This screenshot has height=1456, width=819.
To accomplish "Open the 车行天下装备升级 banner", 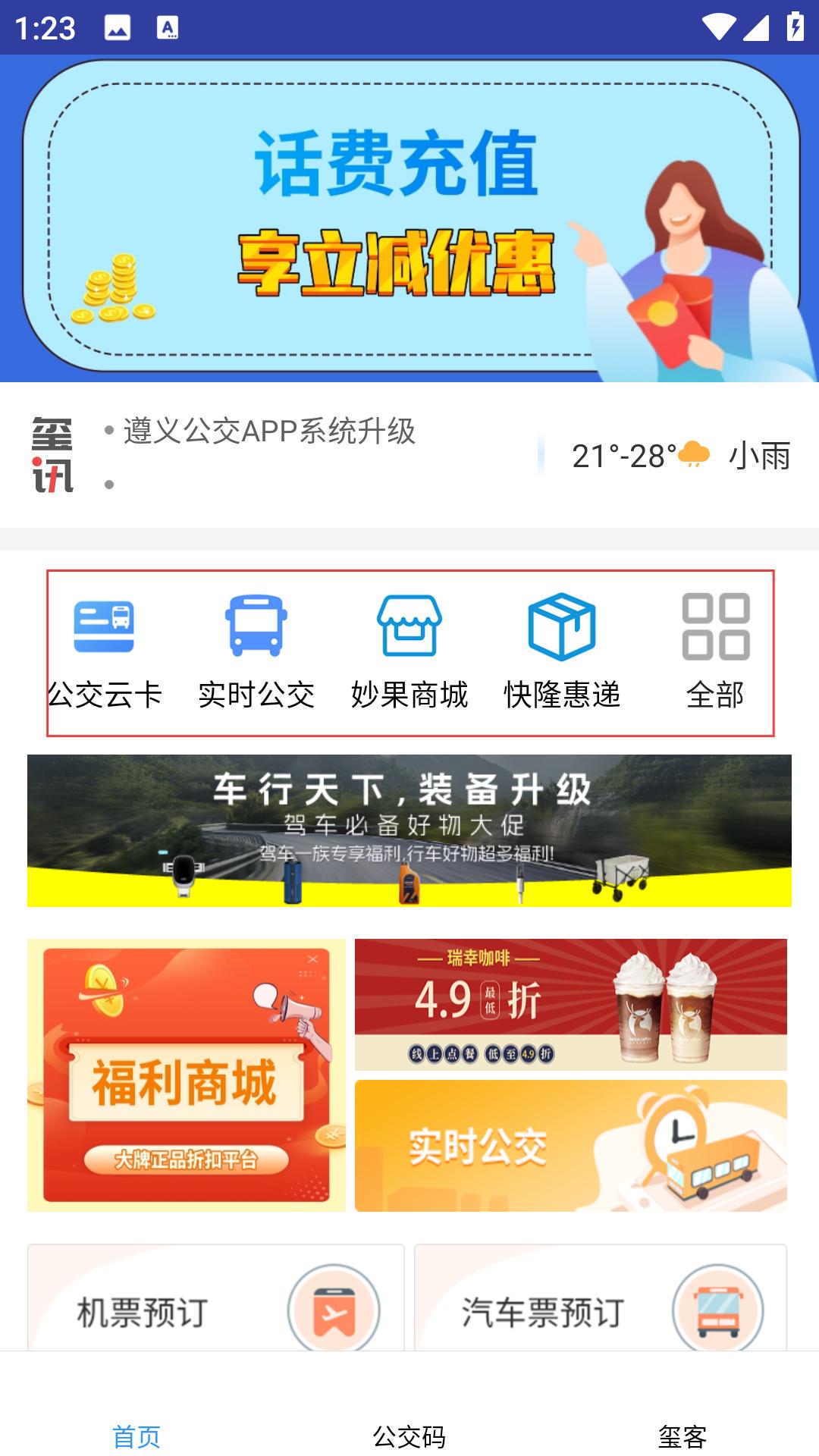I will coord(409,830).
